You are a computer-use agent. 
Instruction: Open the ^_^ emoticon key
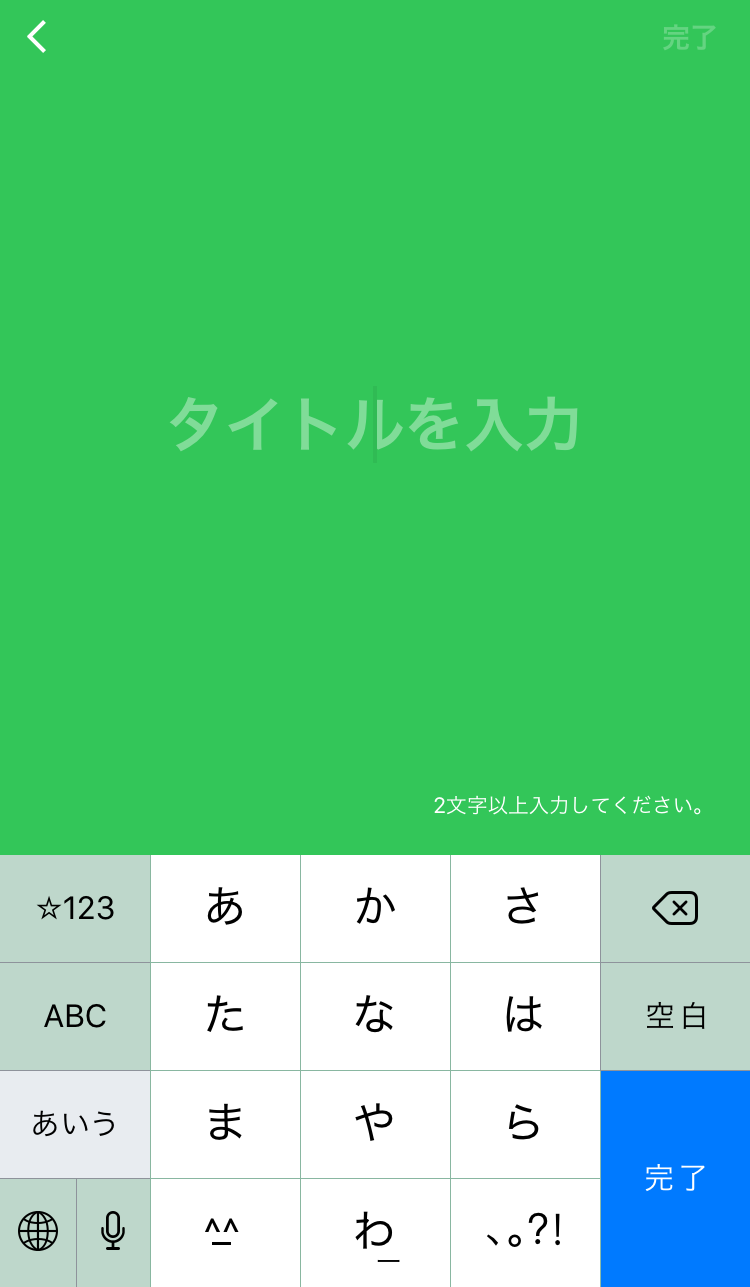coord(225,1232)
